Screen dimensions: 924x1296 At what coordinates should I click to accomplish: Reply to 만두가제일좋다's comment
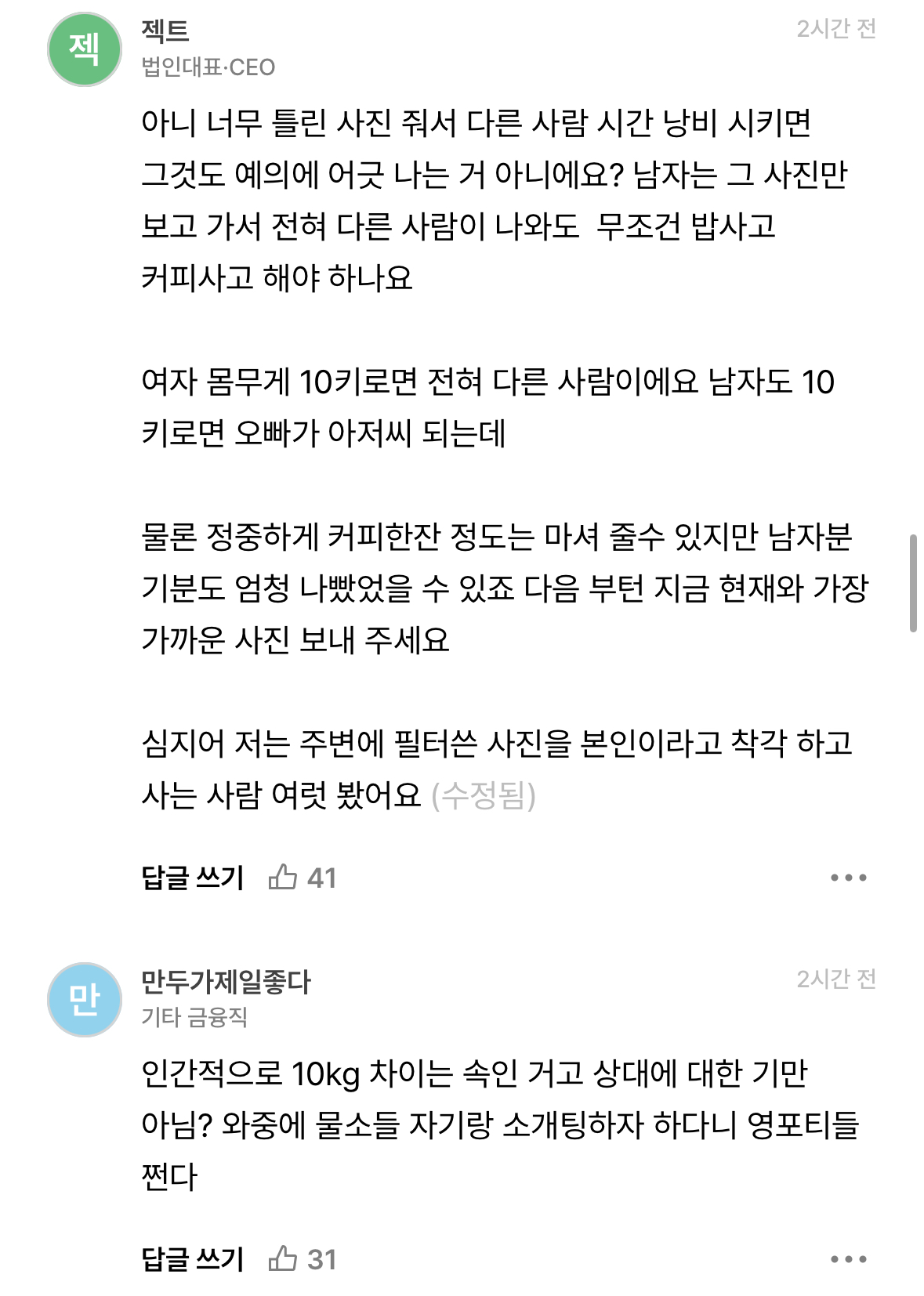tap(193, 1259)
